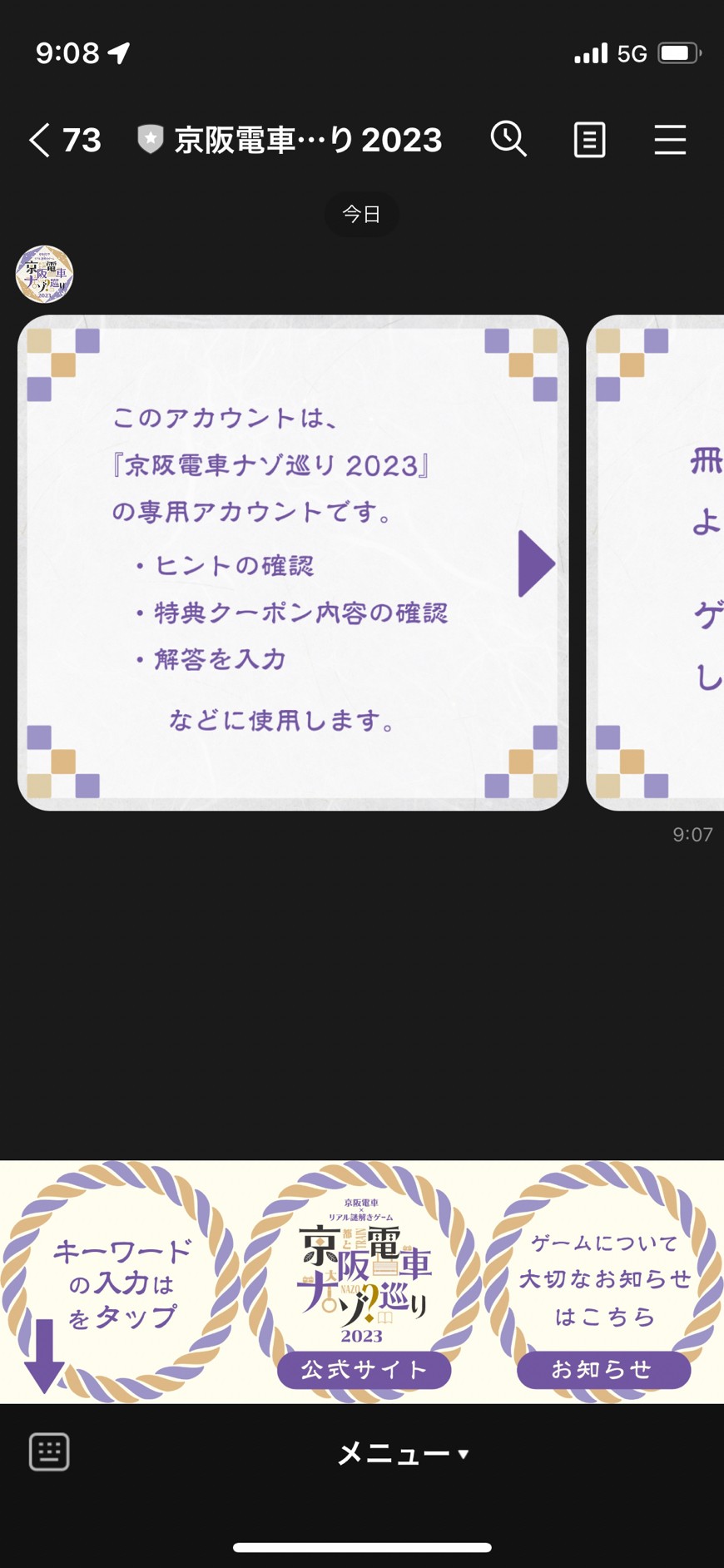
Task: Open the 公式サイト official site tile
Action: (362, 1282)
